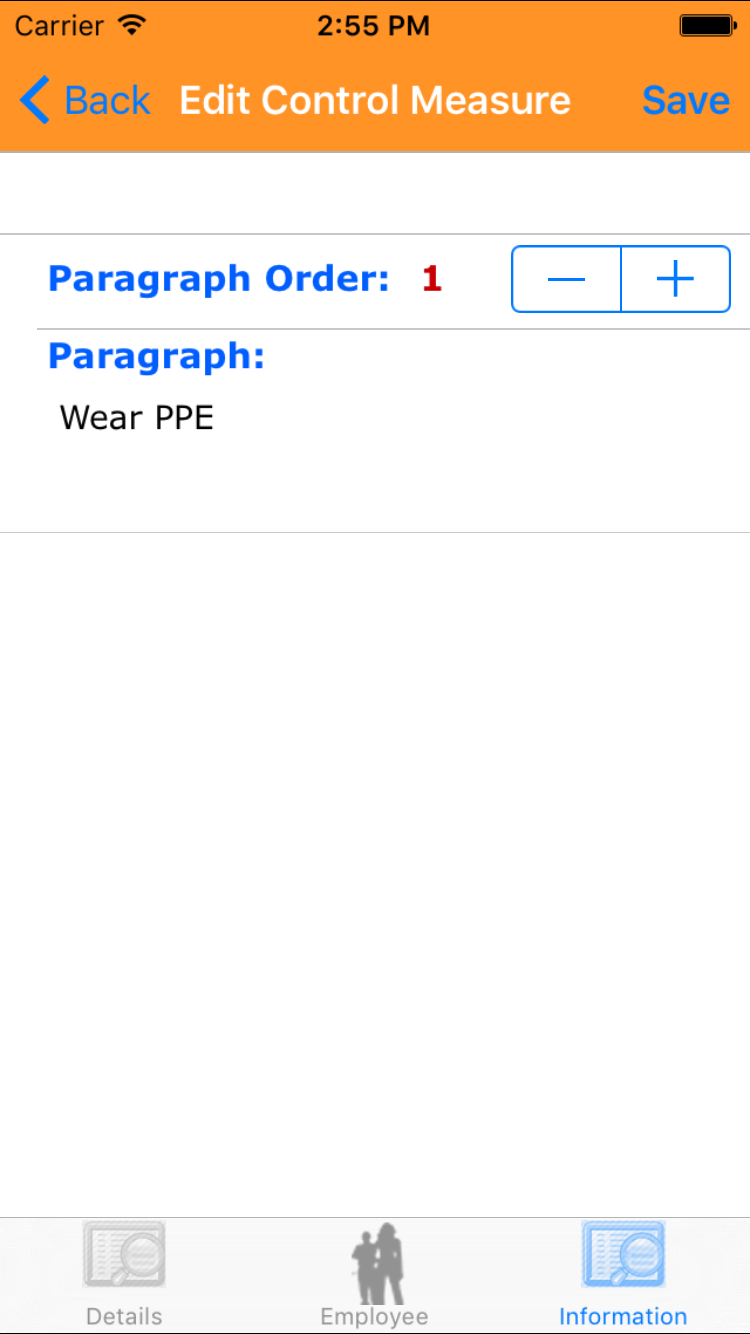Screen dimensions: 750x1334
Task: Increase paragraph order with plus button
Action: 676,279
